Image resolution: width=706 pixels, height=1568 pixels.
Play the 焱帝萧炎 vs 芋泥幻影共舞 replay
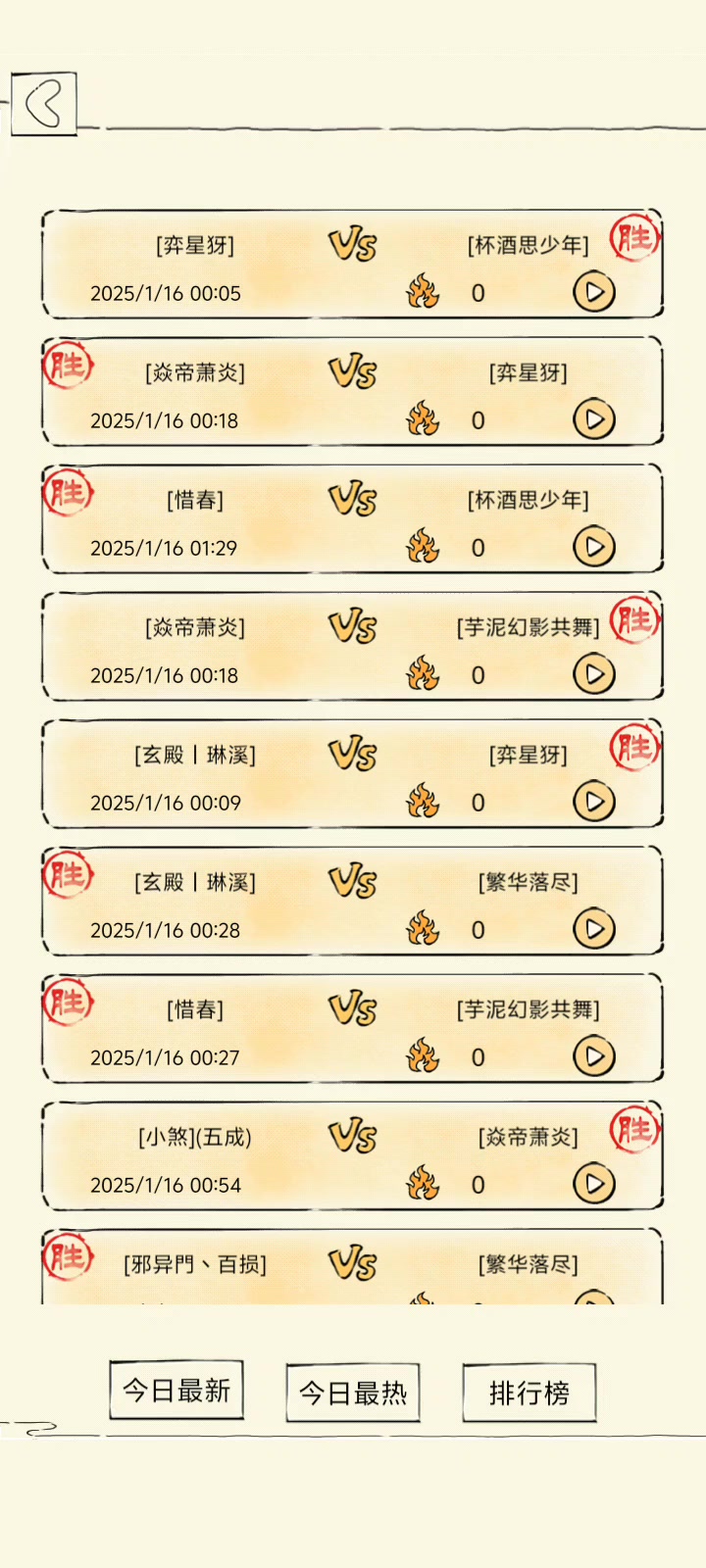594,674
